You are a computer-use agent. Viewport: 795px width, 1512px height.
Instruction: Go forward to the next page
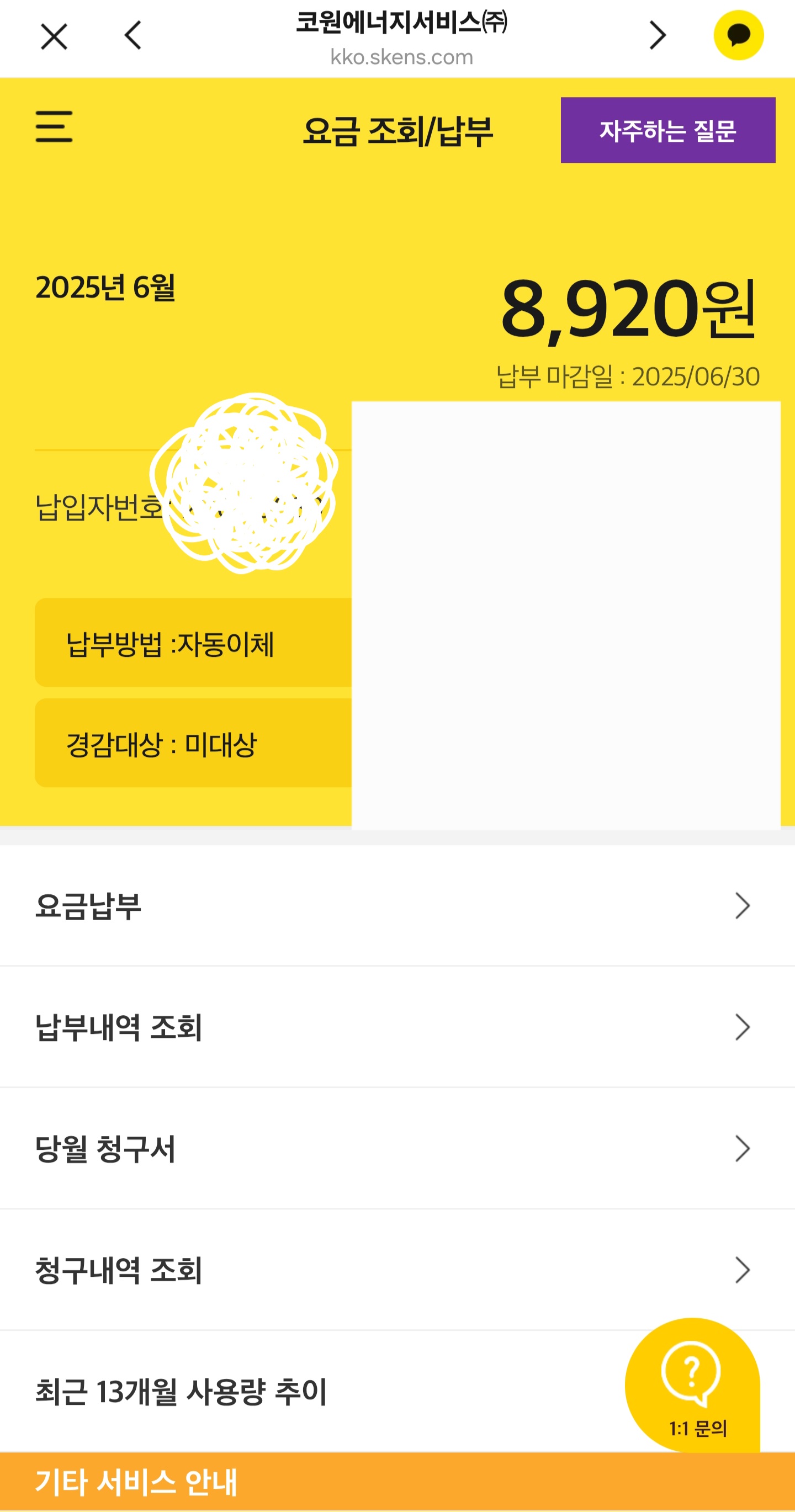(x=658, y=35)
